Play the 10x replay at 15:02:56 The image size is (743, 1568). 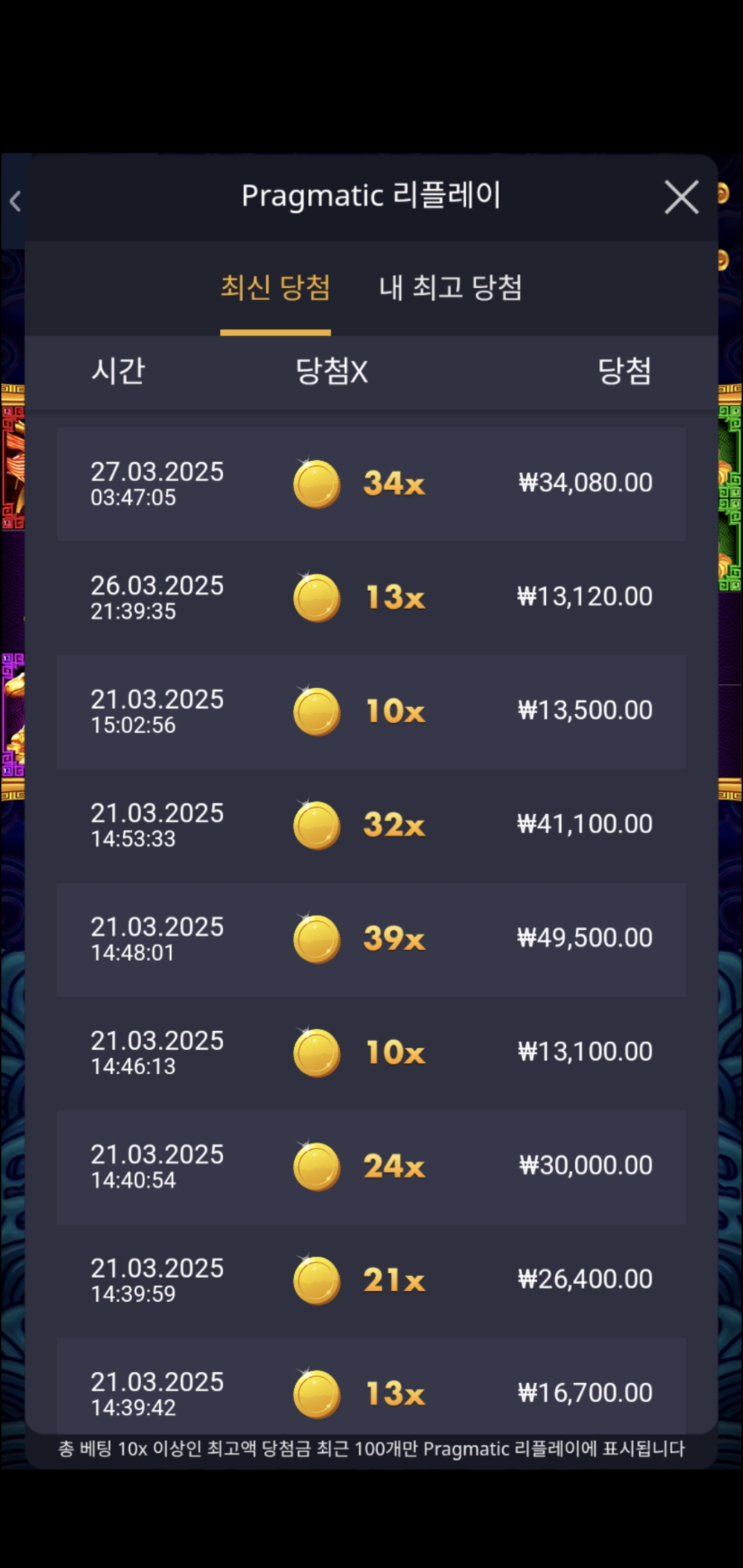click(371, 712)
